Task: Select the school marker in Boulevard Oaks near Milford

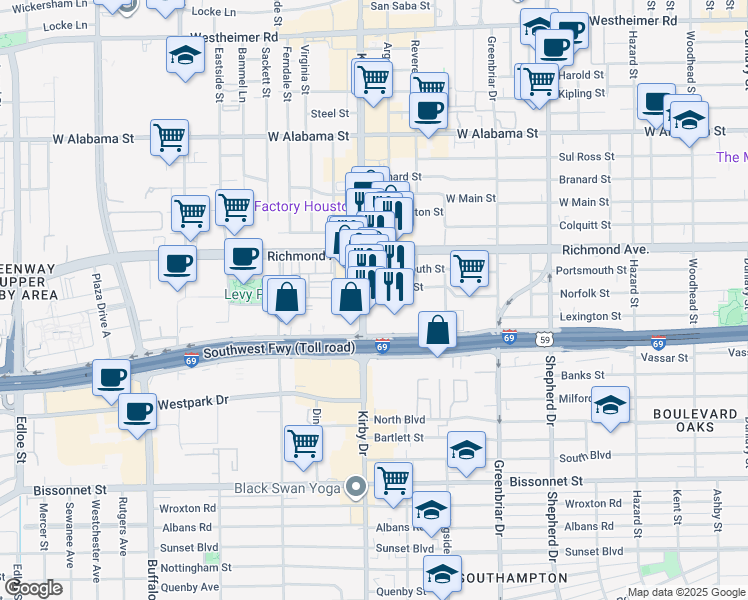Action: click(x=610, y=406)
